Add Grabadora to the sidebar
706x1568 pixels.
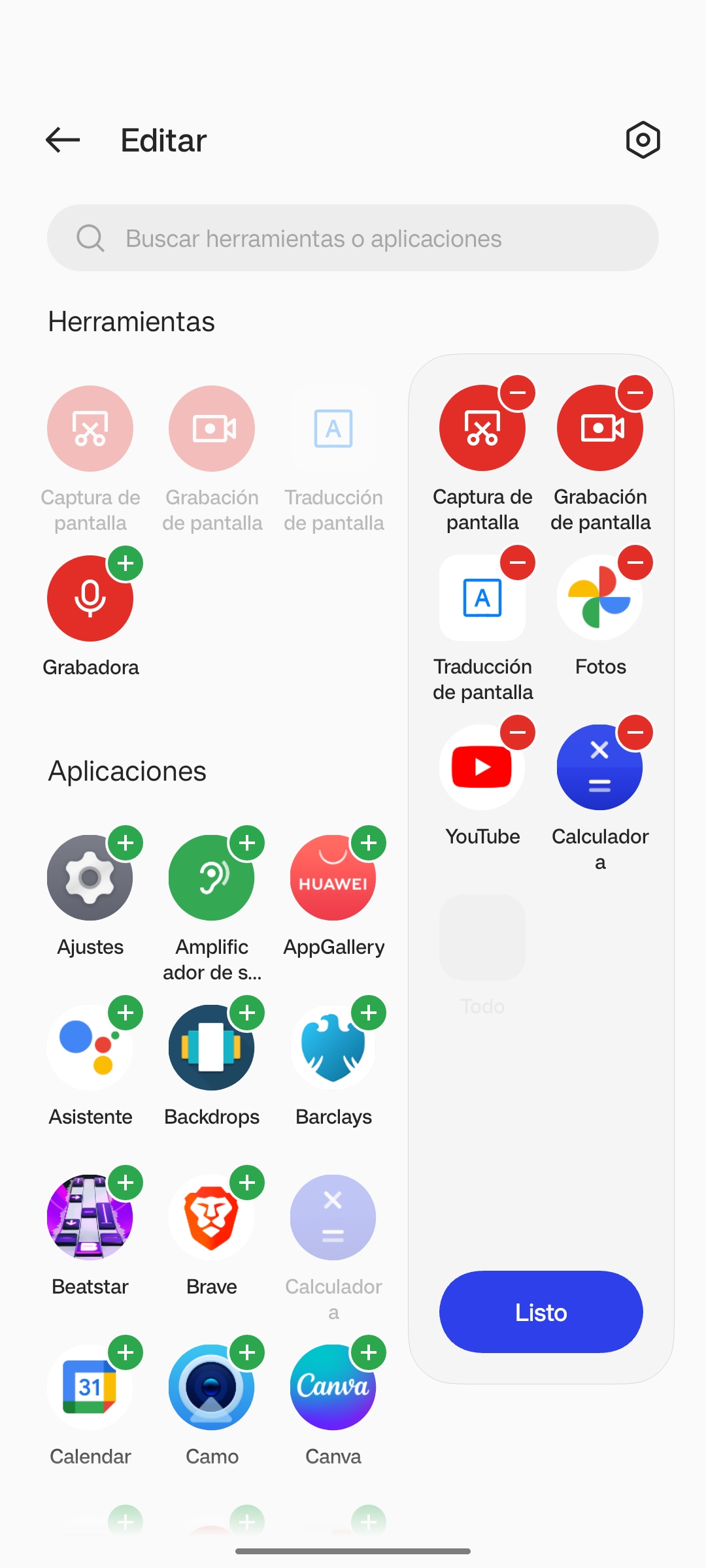click(x=126, y=563)
